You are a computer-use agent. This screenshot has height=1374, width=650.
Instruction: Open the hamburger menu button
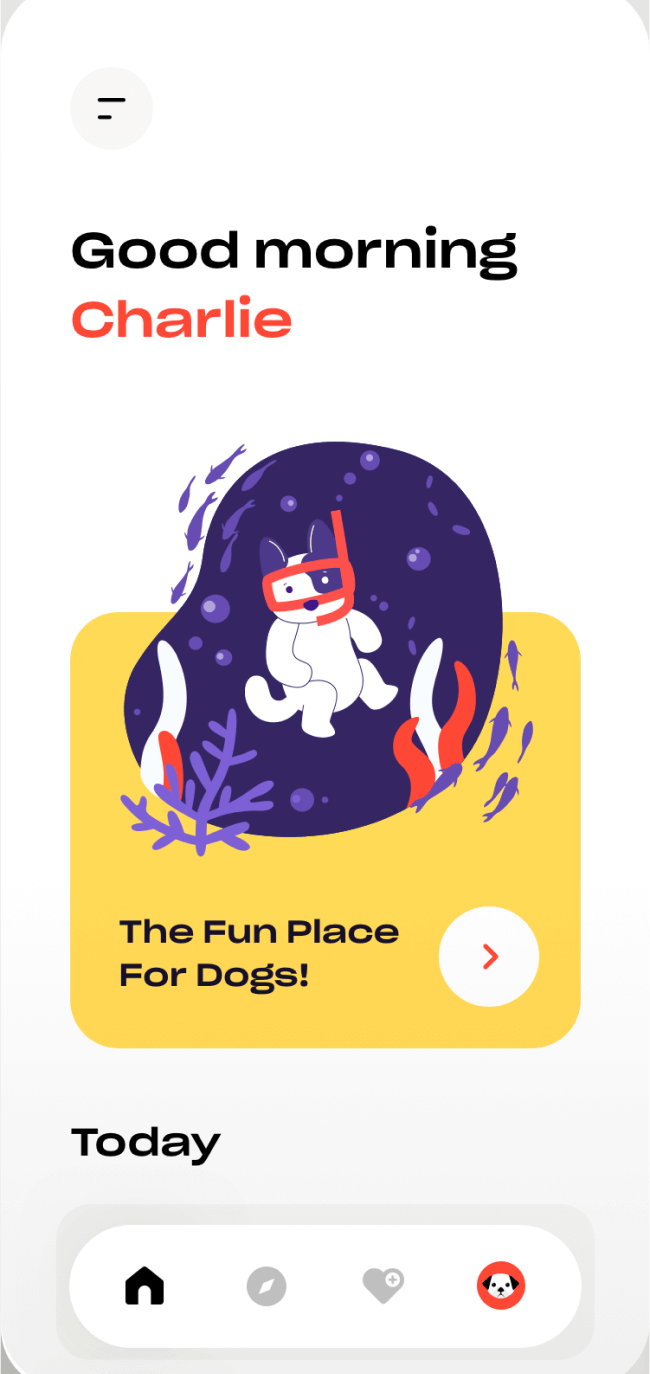point(111,109)
